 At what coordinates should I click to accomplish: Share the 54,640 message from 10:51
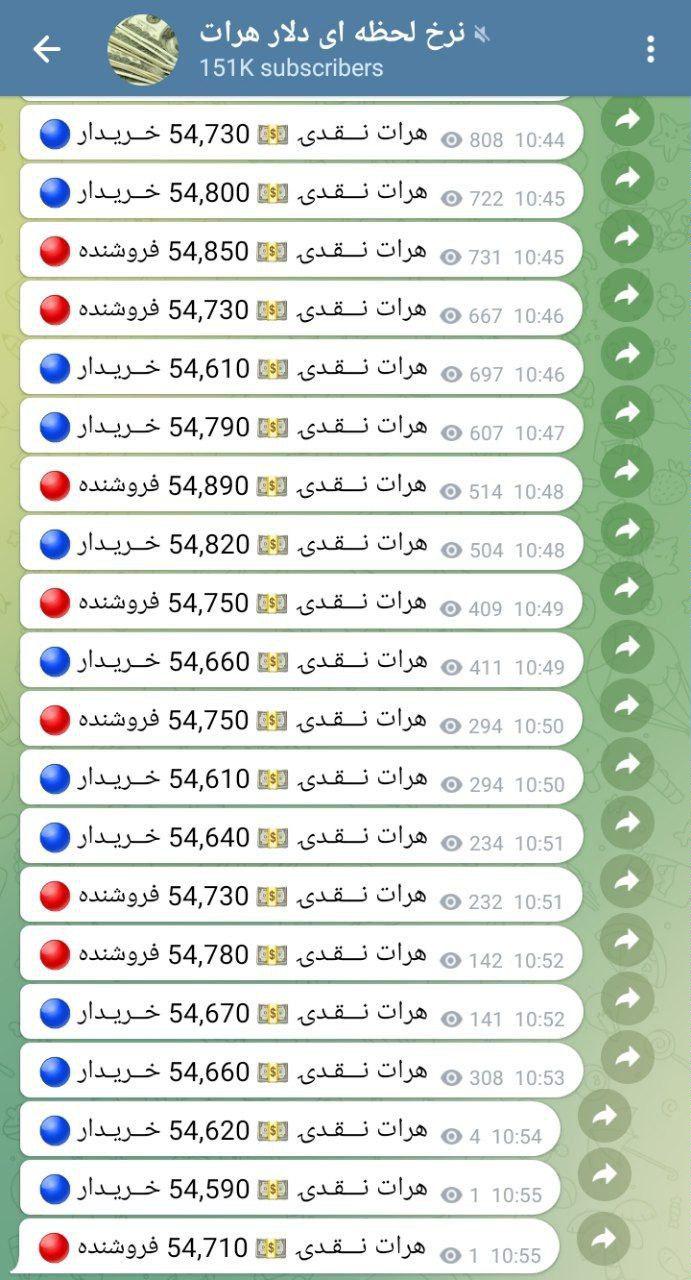[x=627, y=823]
